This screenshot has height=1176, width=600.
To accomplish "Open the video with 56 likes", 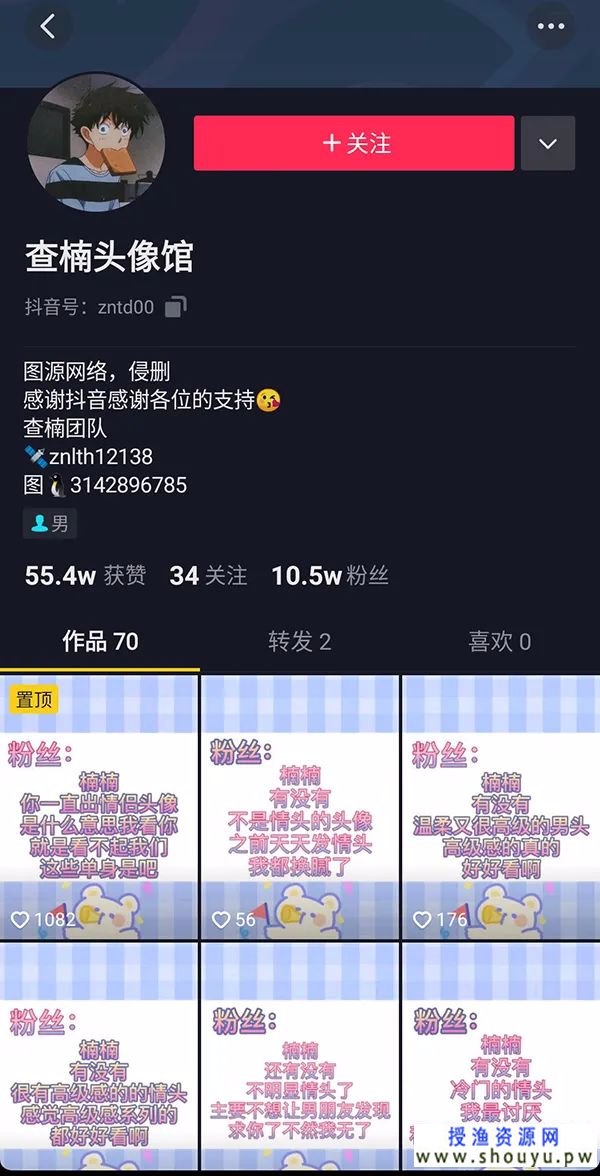I will (300, 806).
